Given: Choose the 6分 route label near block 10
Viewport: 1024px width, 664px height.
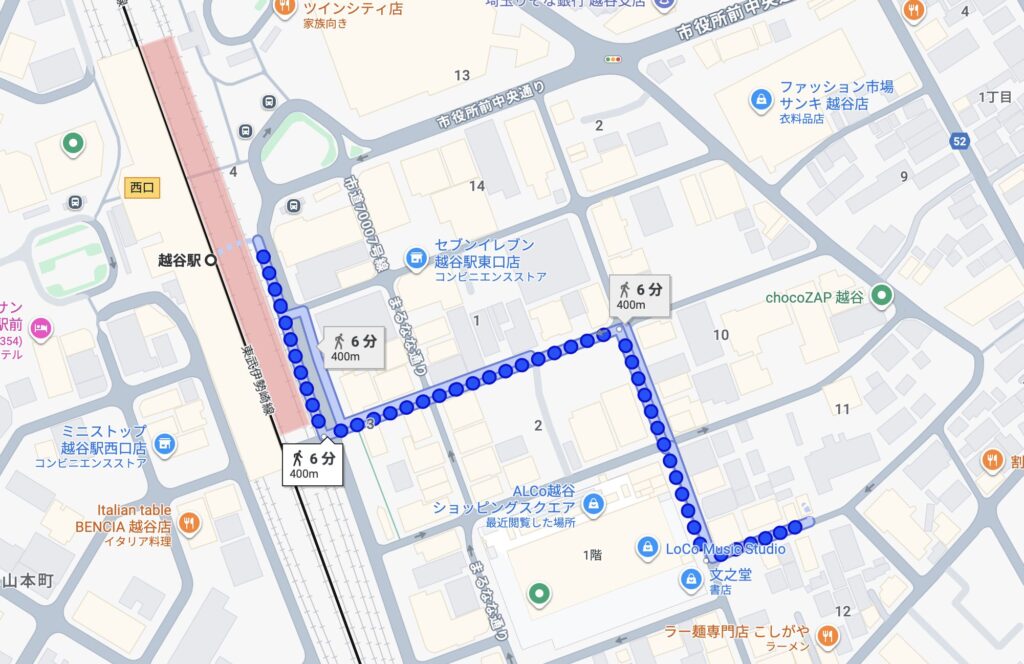Looking at the screenshot, I should [x=639, y=296].
